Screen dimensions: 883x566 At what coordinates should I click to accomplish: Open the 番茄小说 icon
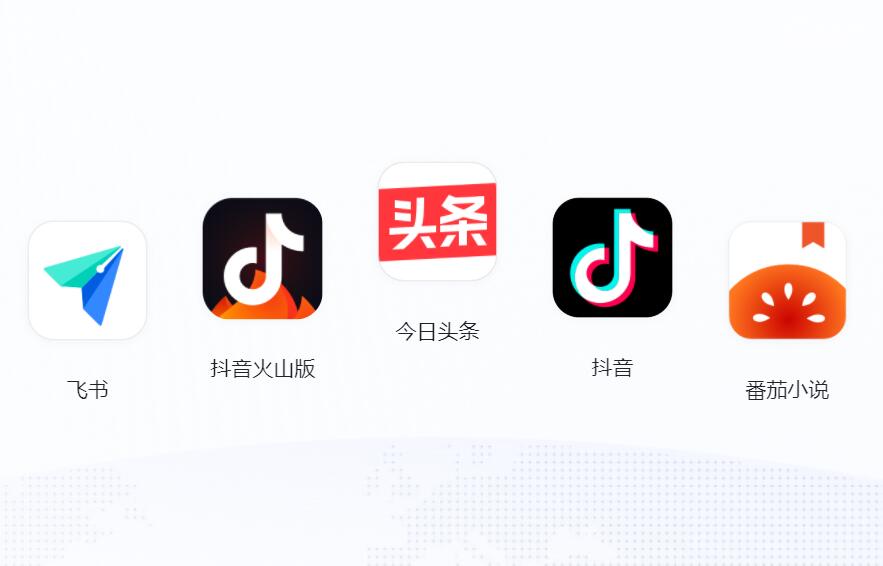[787, 281]
